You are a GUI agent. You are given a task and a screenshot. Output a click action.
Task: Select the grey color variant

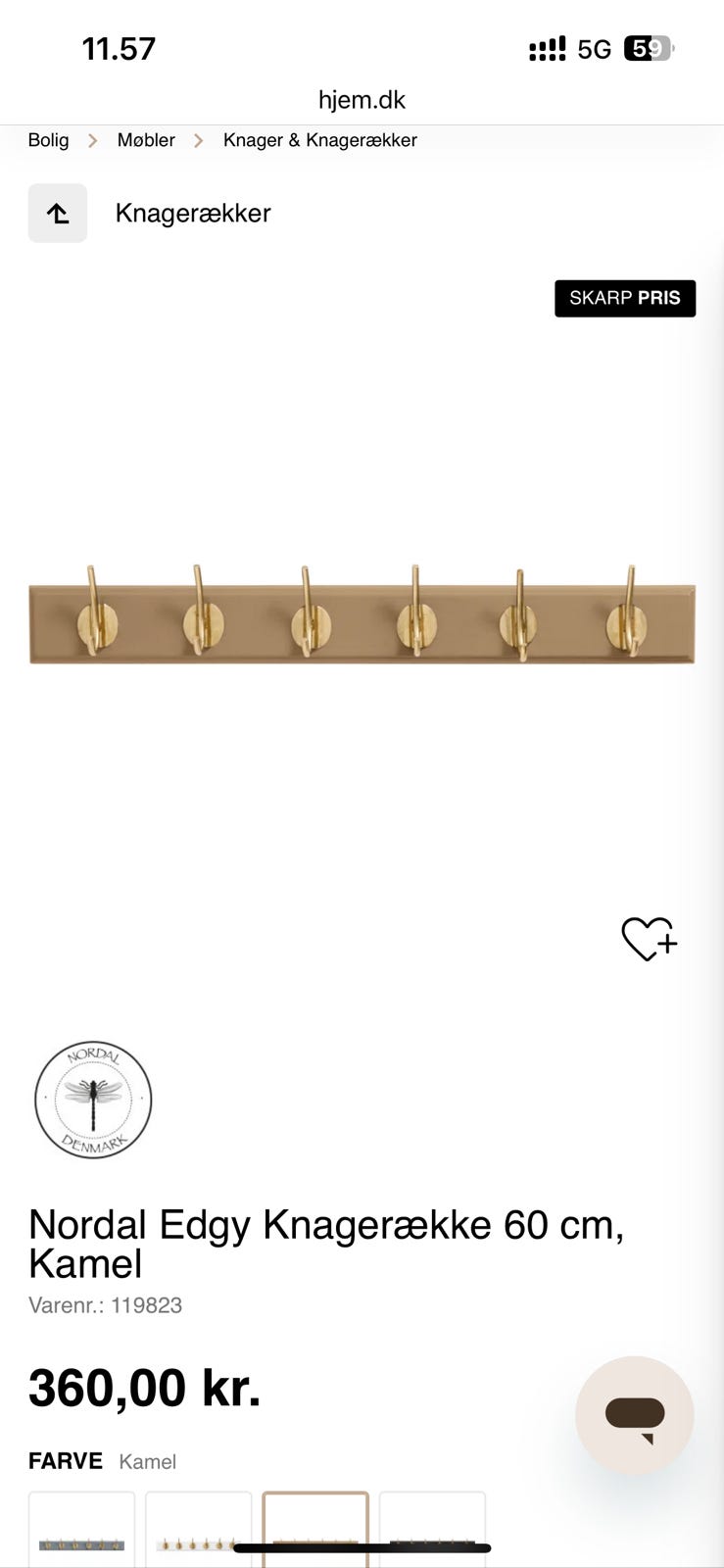pyautogui.click(x=81, y=1530)
